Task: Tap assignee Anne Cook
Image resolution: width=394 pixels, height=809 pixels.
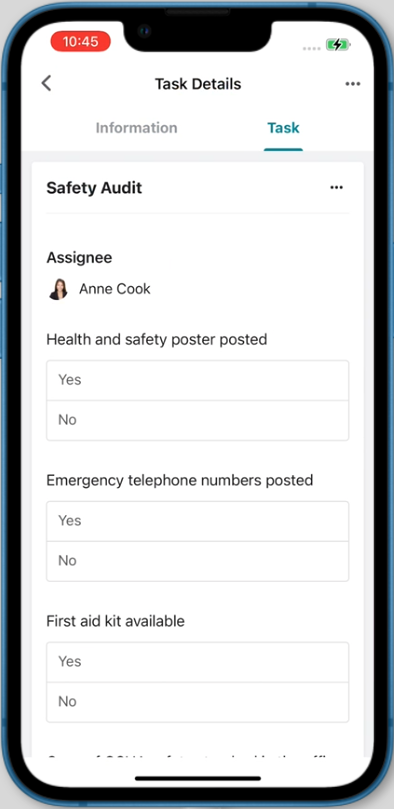Action: point(100,289)
